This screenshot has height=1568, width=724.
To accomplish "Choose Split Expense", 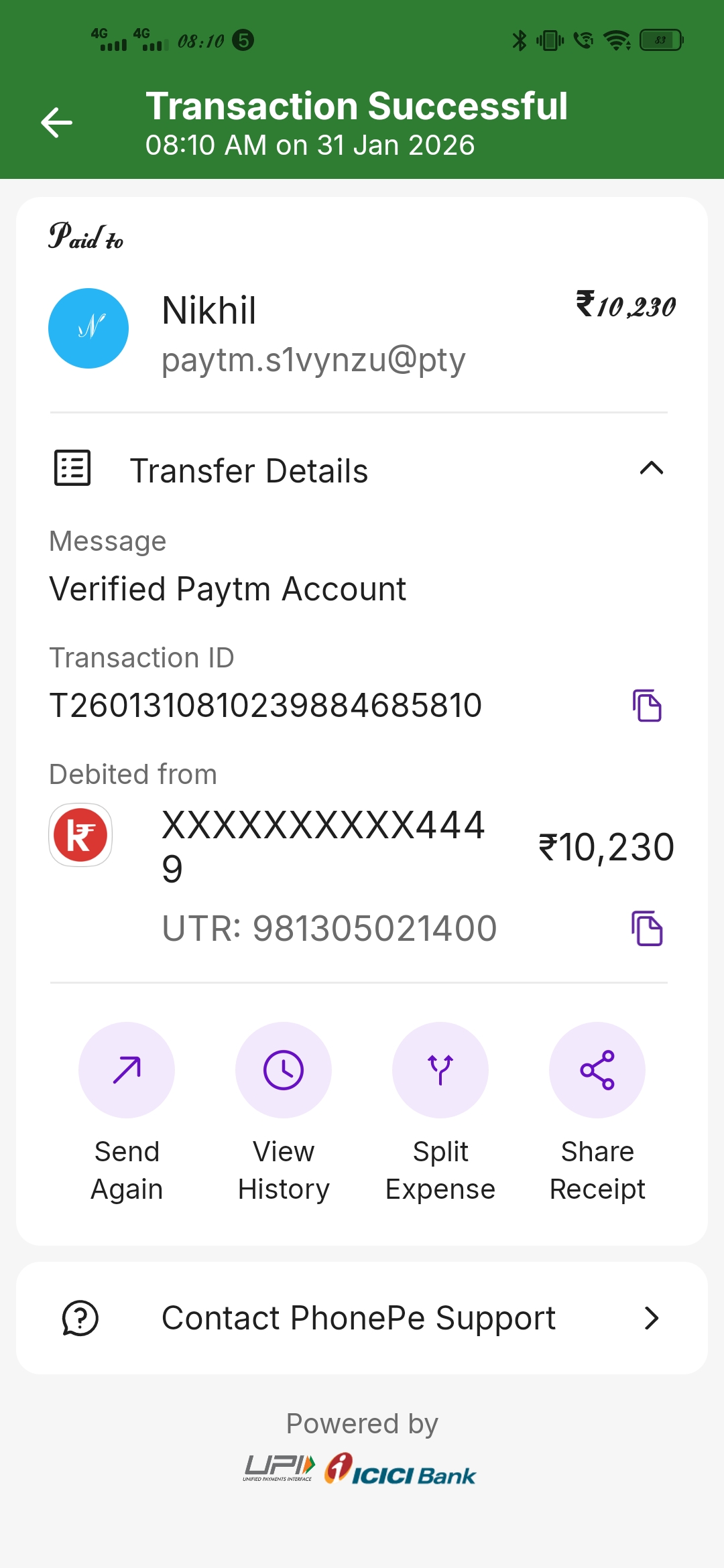I will 440,1070.
